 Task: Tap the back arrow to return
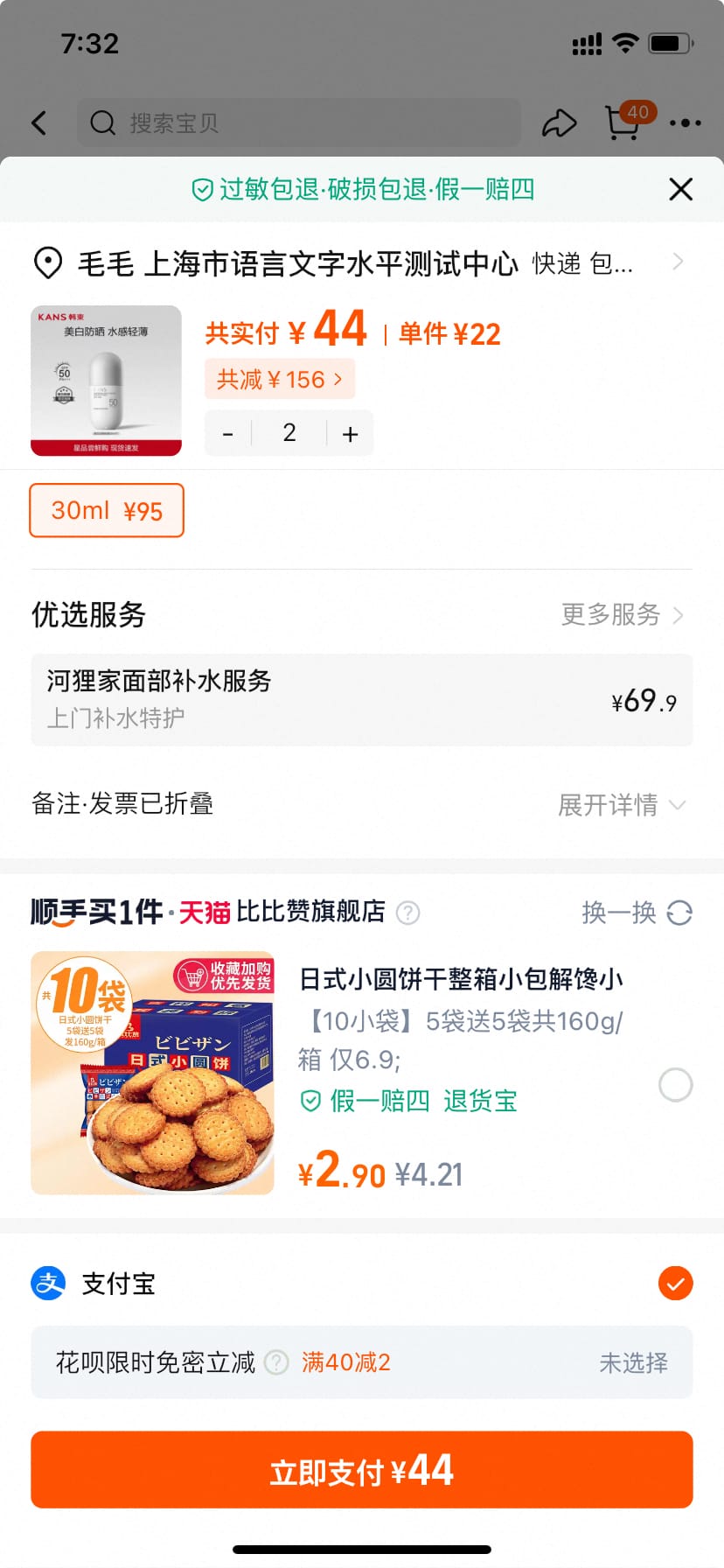click(38, 122)
